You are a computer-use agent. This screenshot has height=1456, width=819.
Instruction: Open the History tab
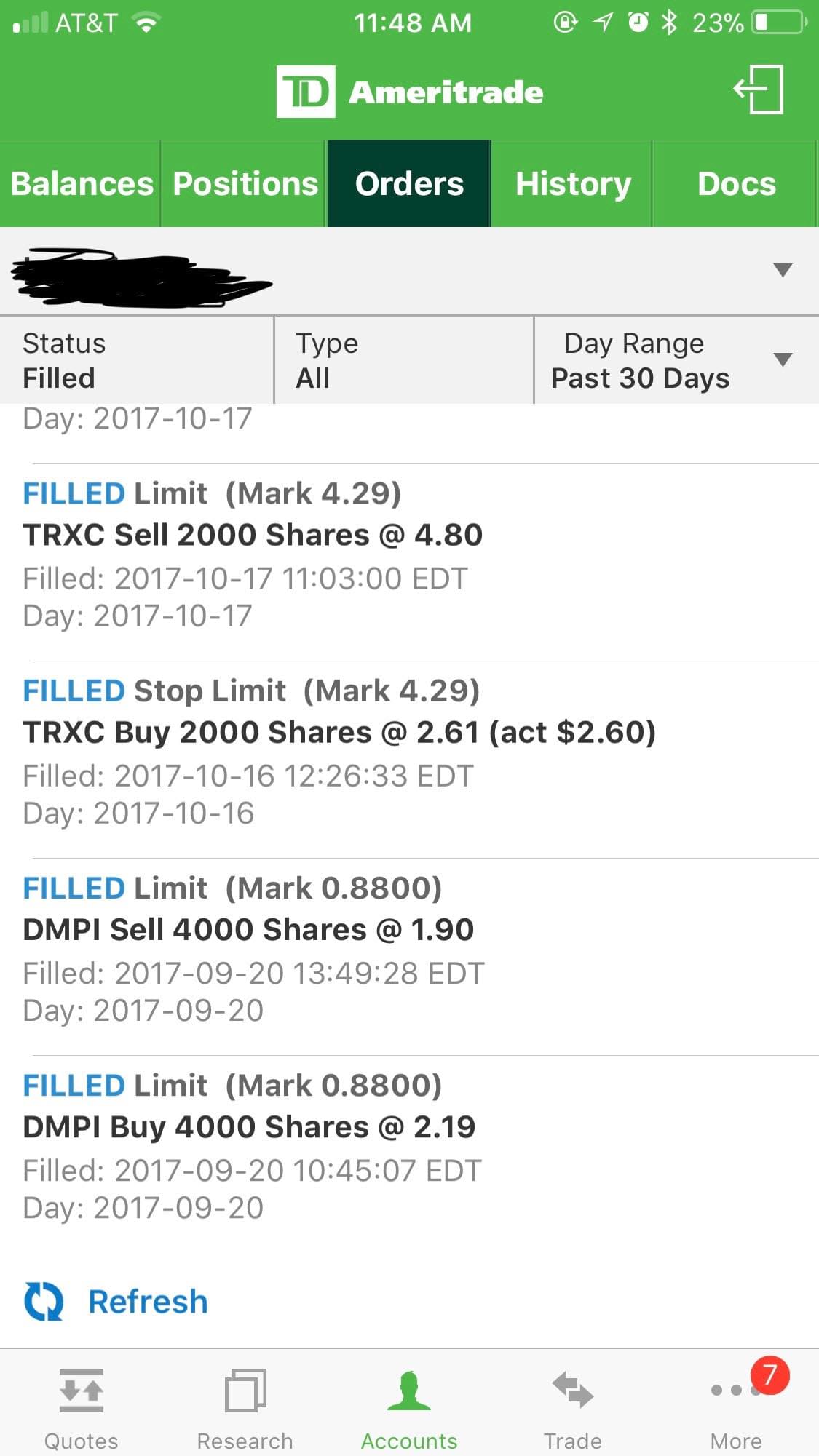(x=573, y=184)
